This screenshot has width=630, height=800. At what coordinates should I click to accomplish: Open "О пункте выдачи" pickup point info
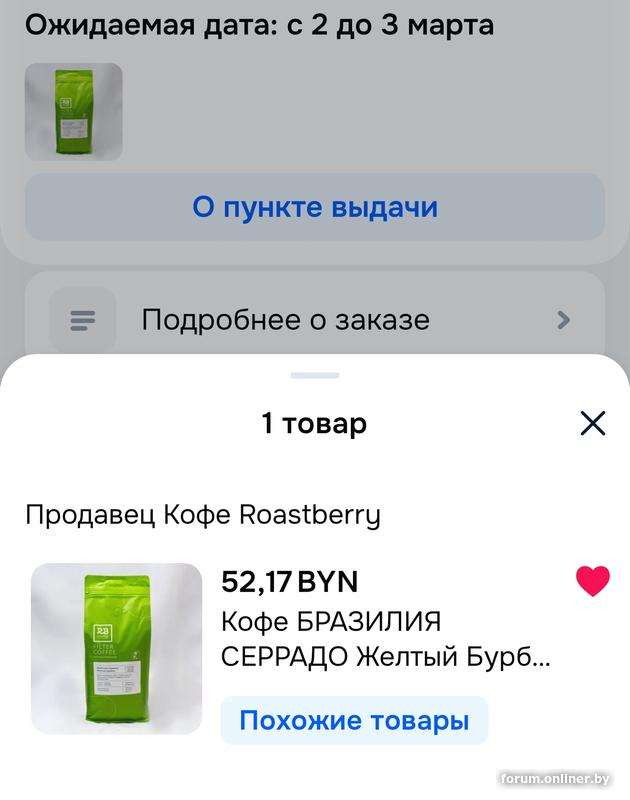315,207
